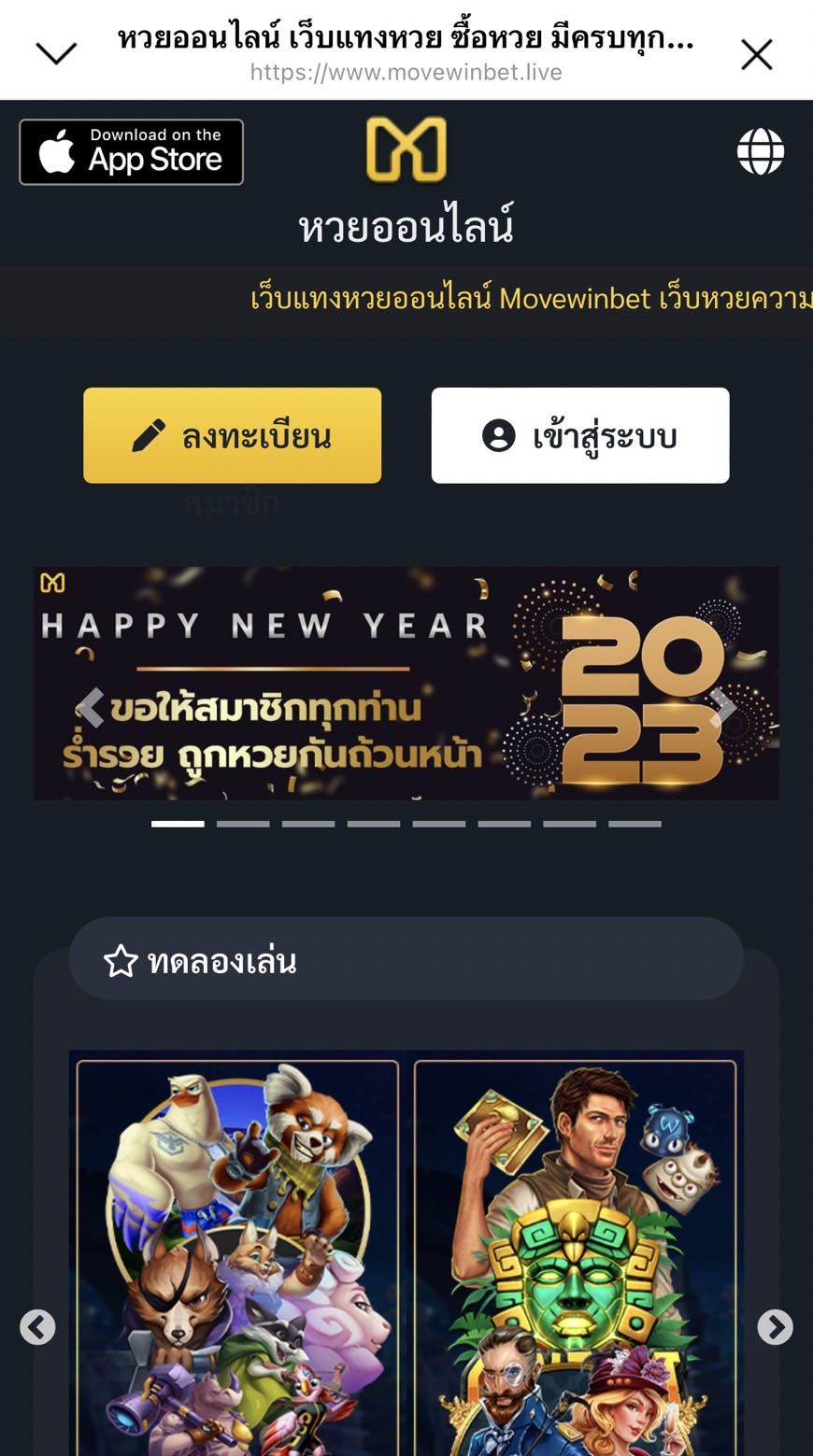The height and width of the screenshot is (1456, 813).
Task: Show the next banner slide
Action: pyautogui.click(x=721, y=707)
